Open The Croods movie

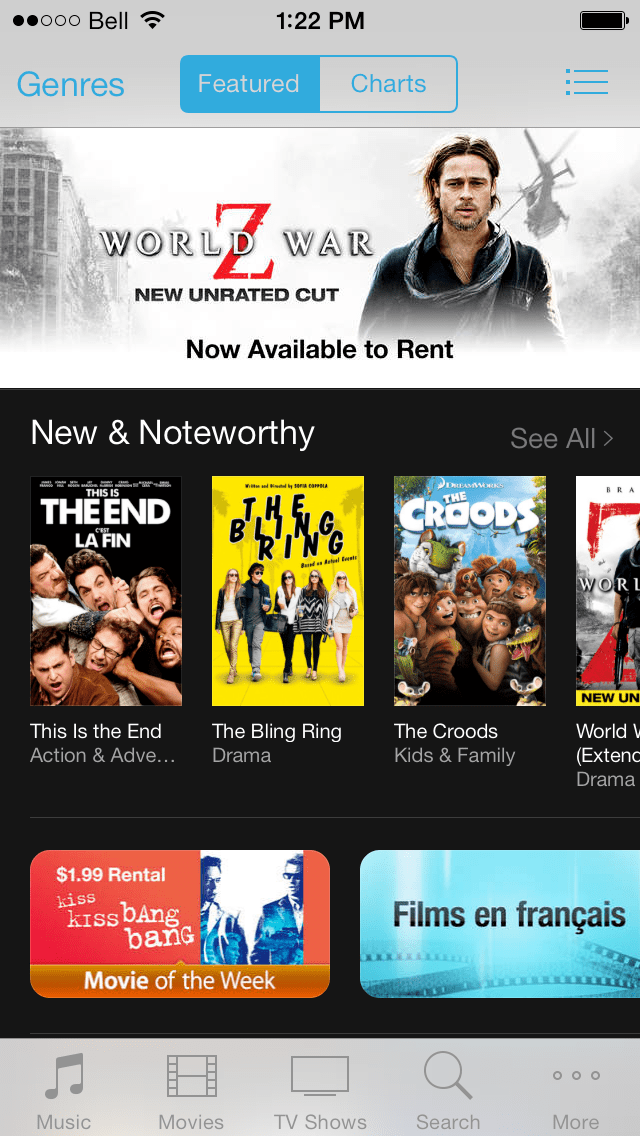(470, 591)
